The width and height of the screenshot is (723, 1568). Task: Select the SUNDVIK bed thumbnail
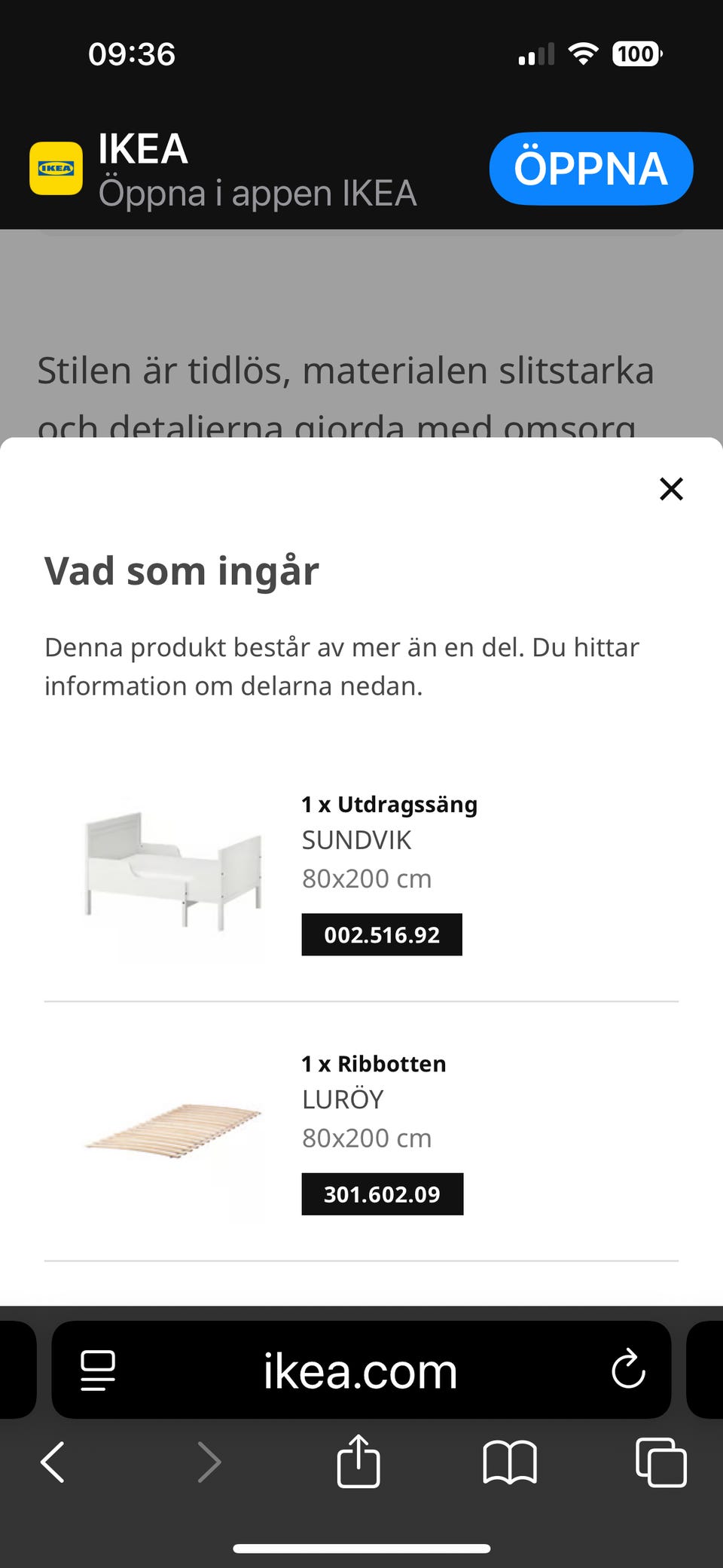(172, 870)
